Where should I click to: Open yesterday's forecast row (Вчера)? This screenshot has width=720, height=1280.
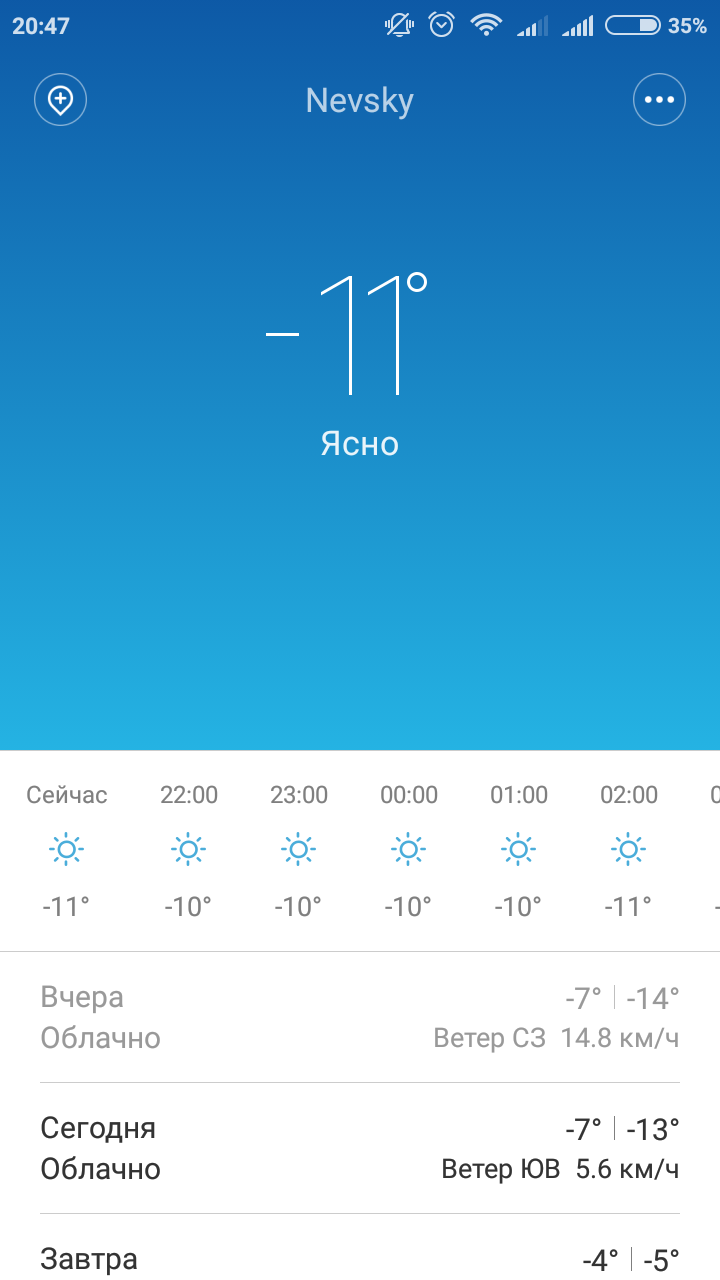pos(360,1017)
